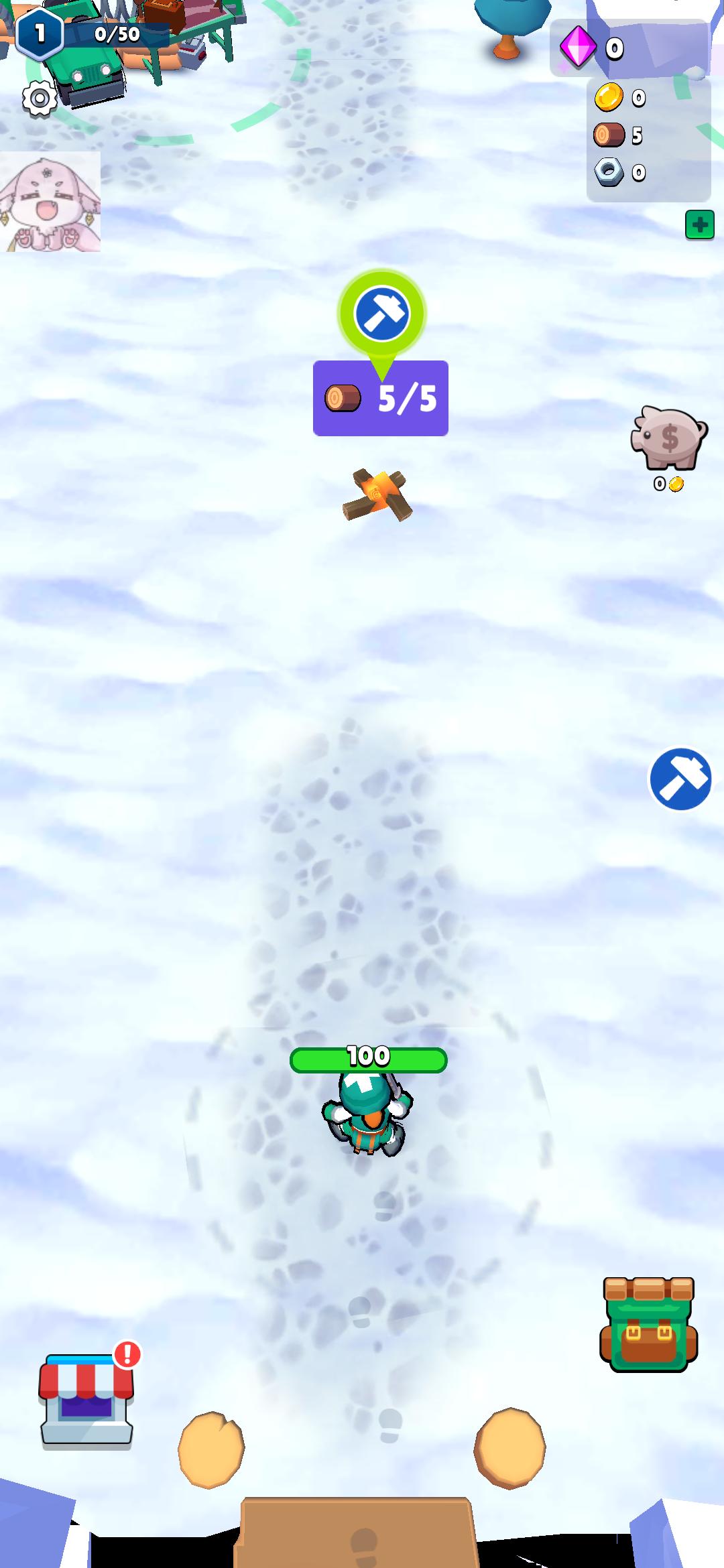724x1568 pixels.
Task: Open the settings gear
Action: (40, 99)
